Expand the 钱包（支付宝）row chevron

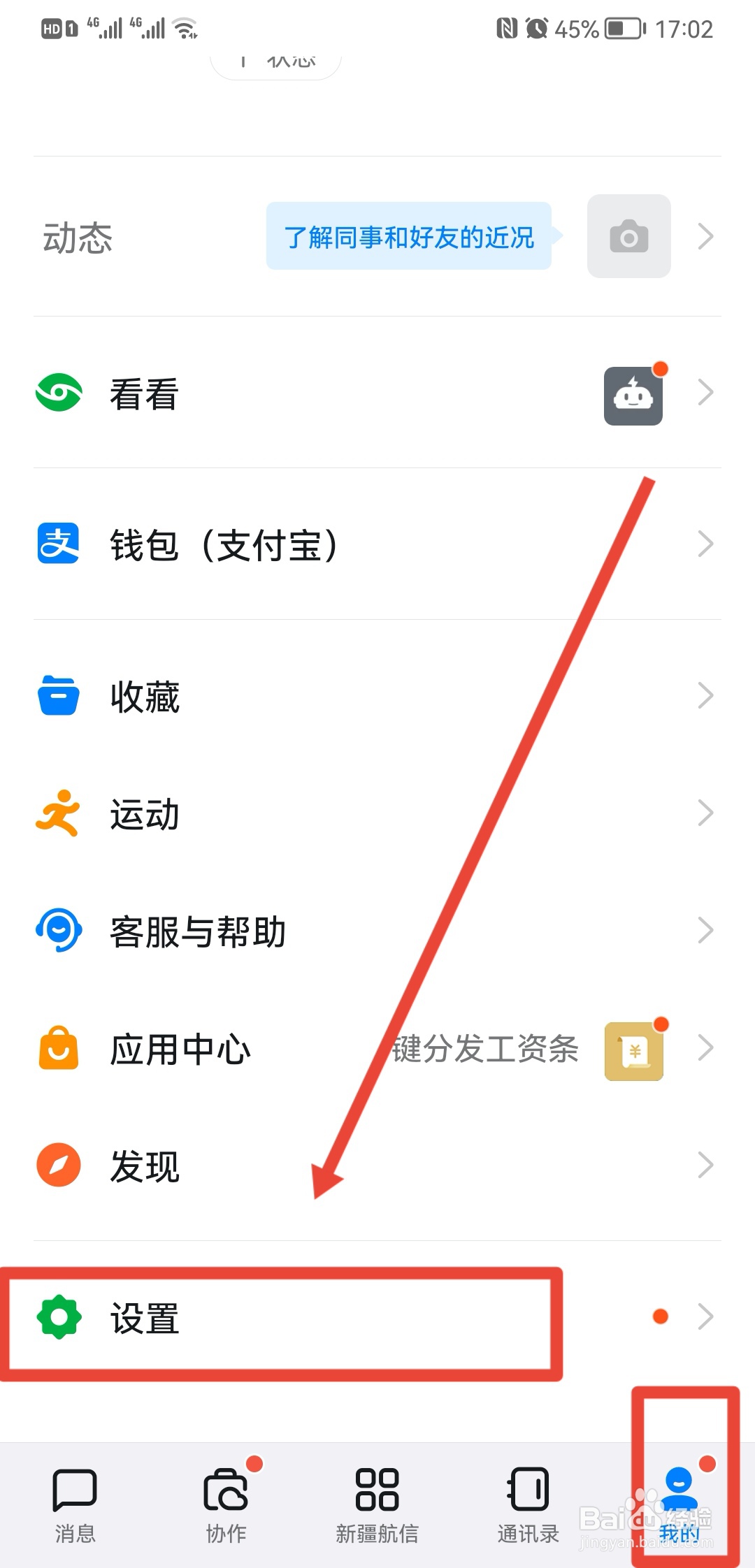click(x=705, y=545)
